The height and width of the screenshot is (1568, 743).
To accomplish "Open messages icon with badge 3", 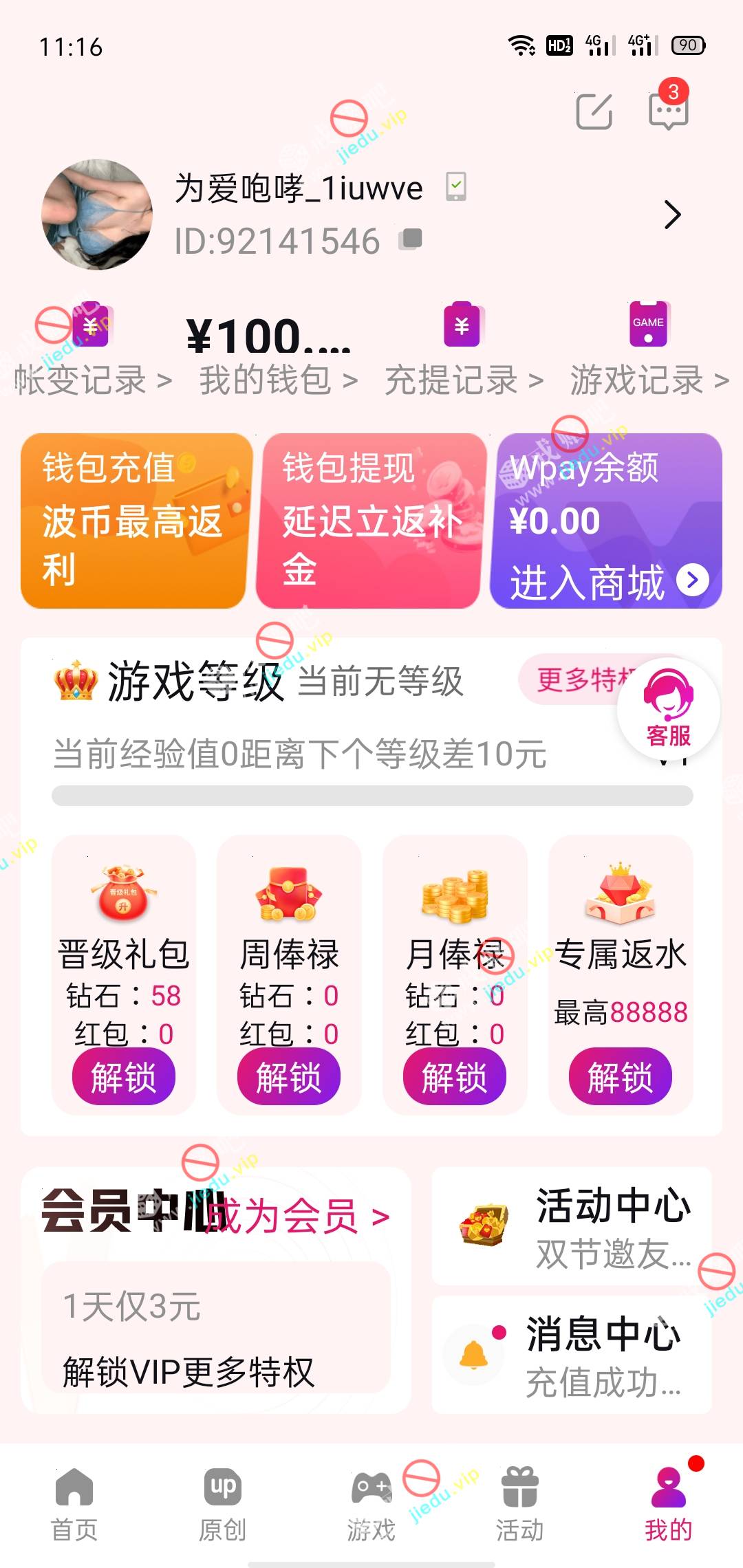I will point(668,111).
